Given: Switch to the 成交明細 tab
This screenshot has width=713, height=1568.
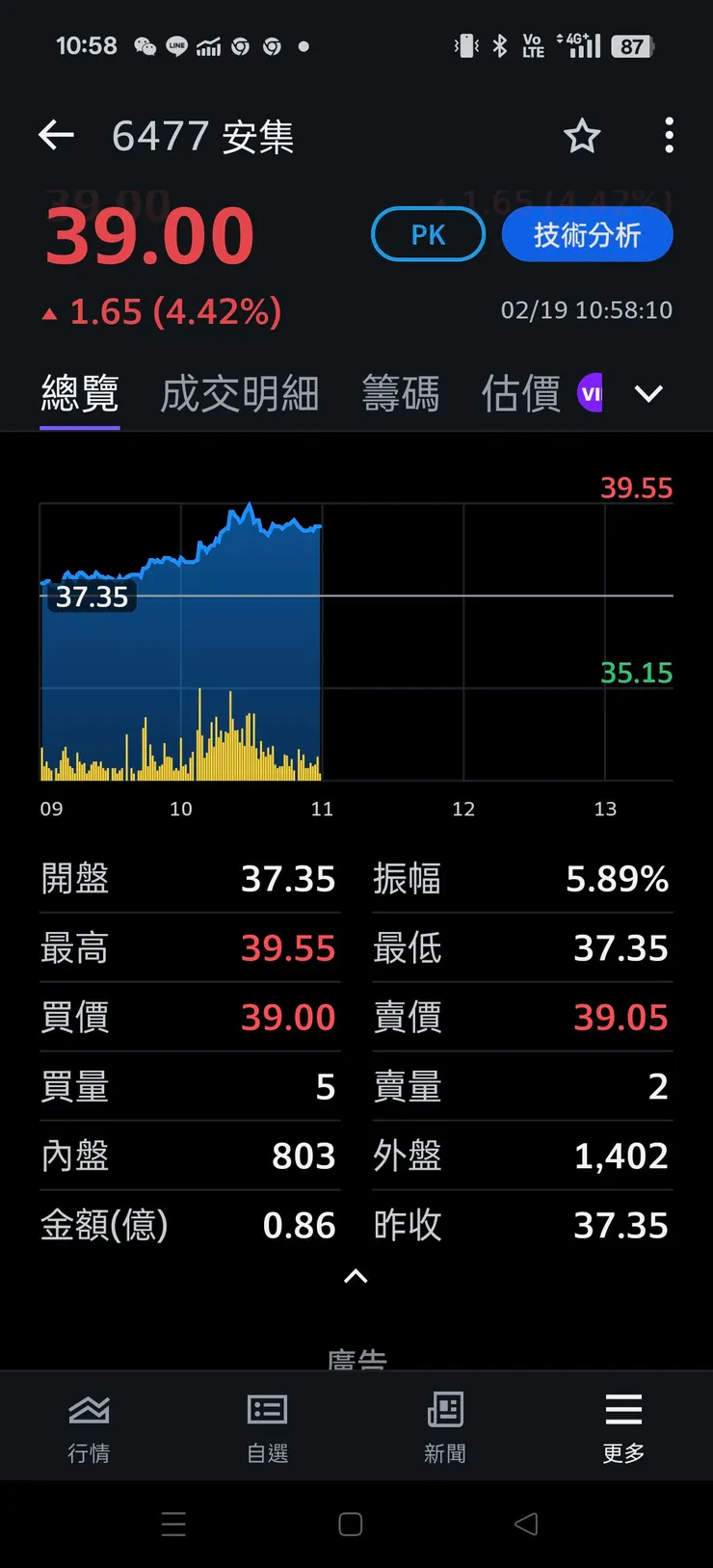Looking at the screenshot, I should (239, 394).
